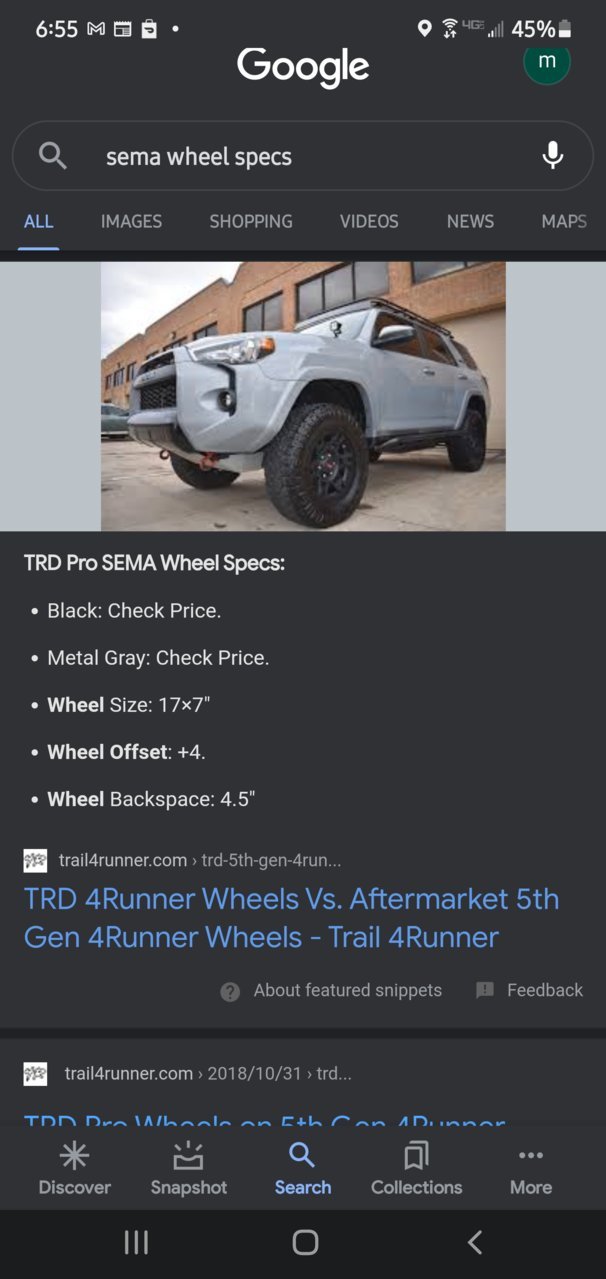The width and height of the screenshot is (606, 1279).
Task: Go to the home screen
Action: point(305,1242)
